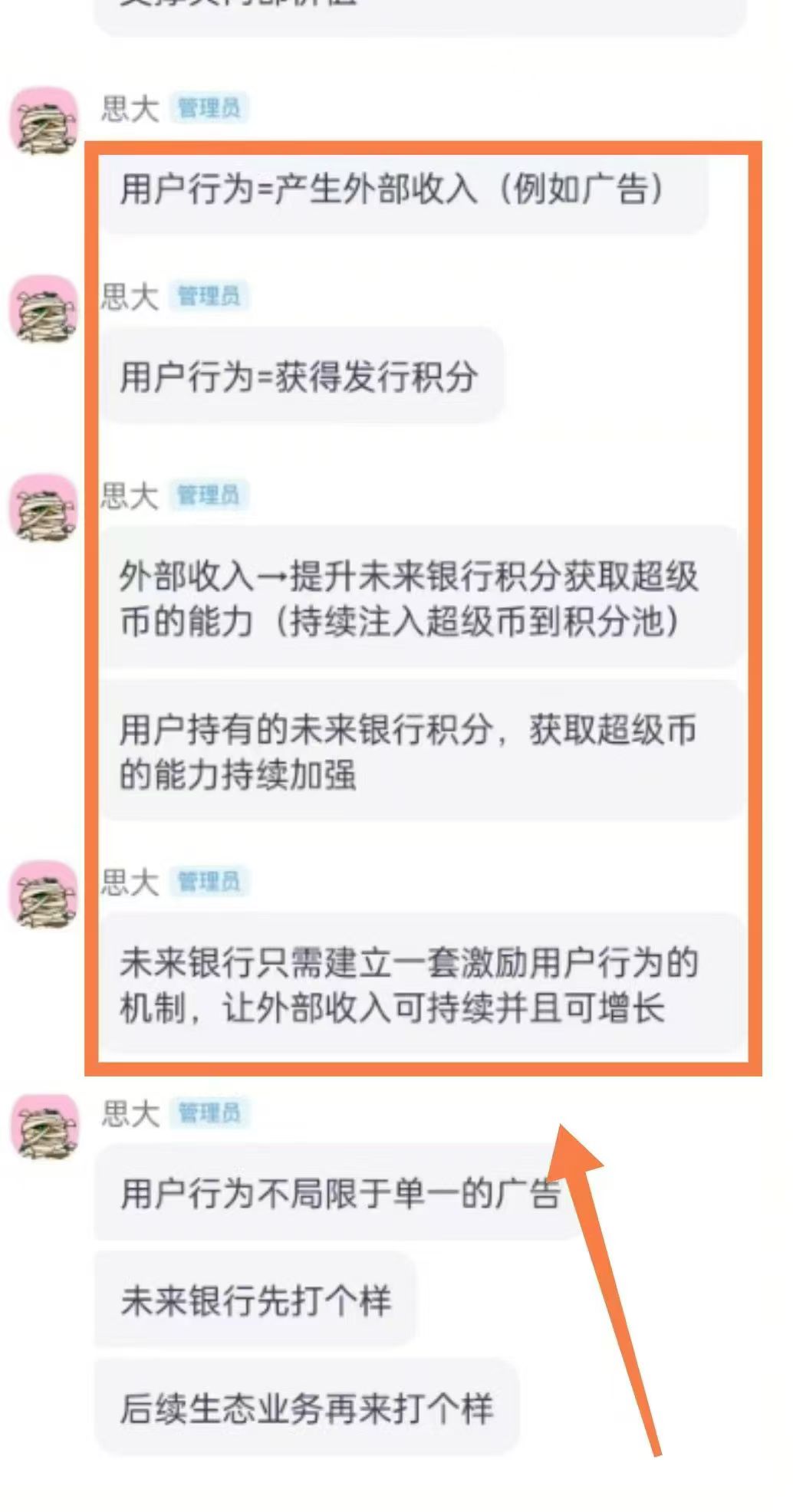The image size is (793, 1512).
Task: Tap 思大's avatar above 用户行为不局限于单一的广告 message
Action: pos(44,1126)
